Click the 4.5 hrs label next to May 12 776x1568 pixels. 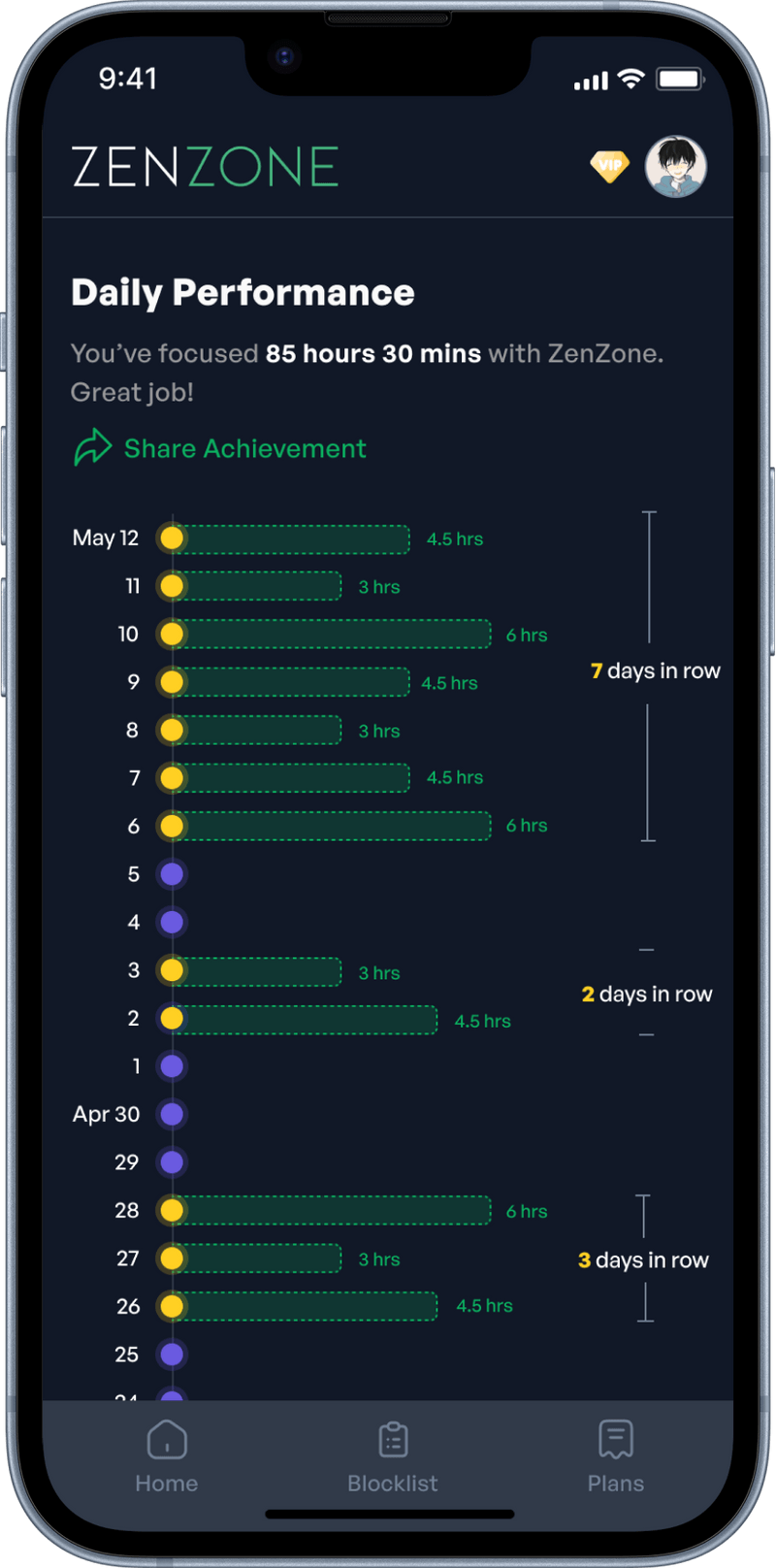click(x=454, y=539)
